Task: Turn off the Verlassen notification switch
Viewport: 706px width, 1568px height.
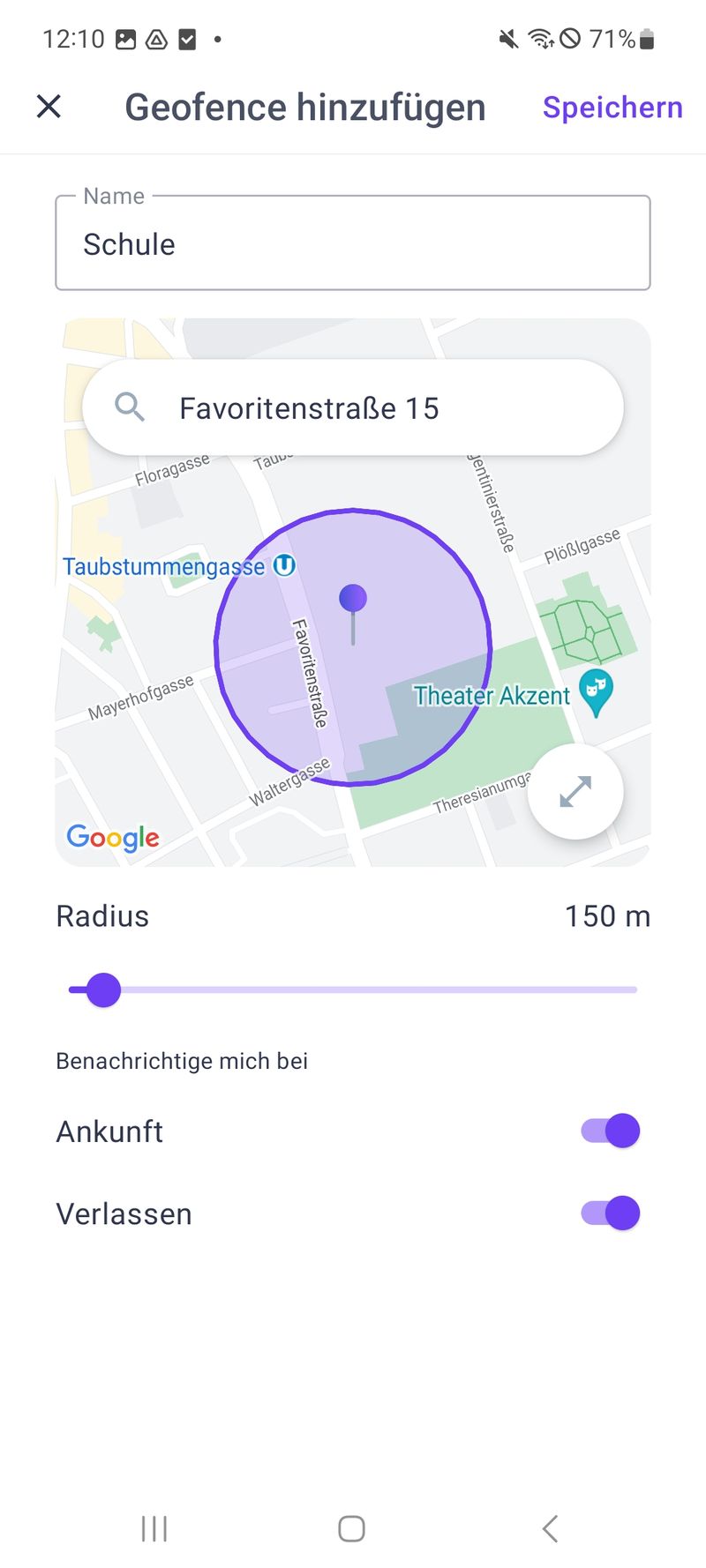Action: tap(610, 1213)
